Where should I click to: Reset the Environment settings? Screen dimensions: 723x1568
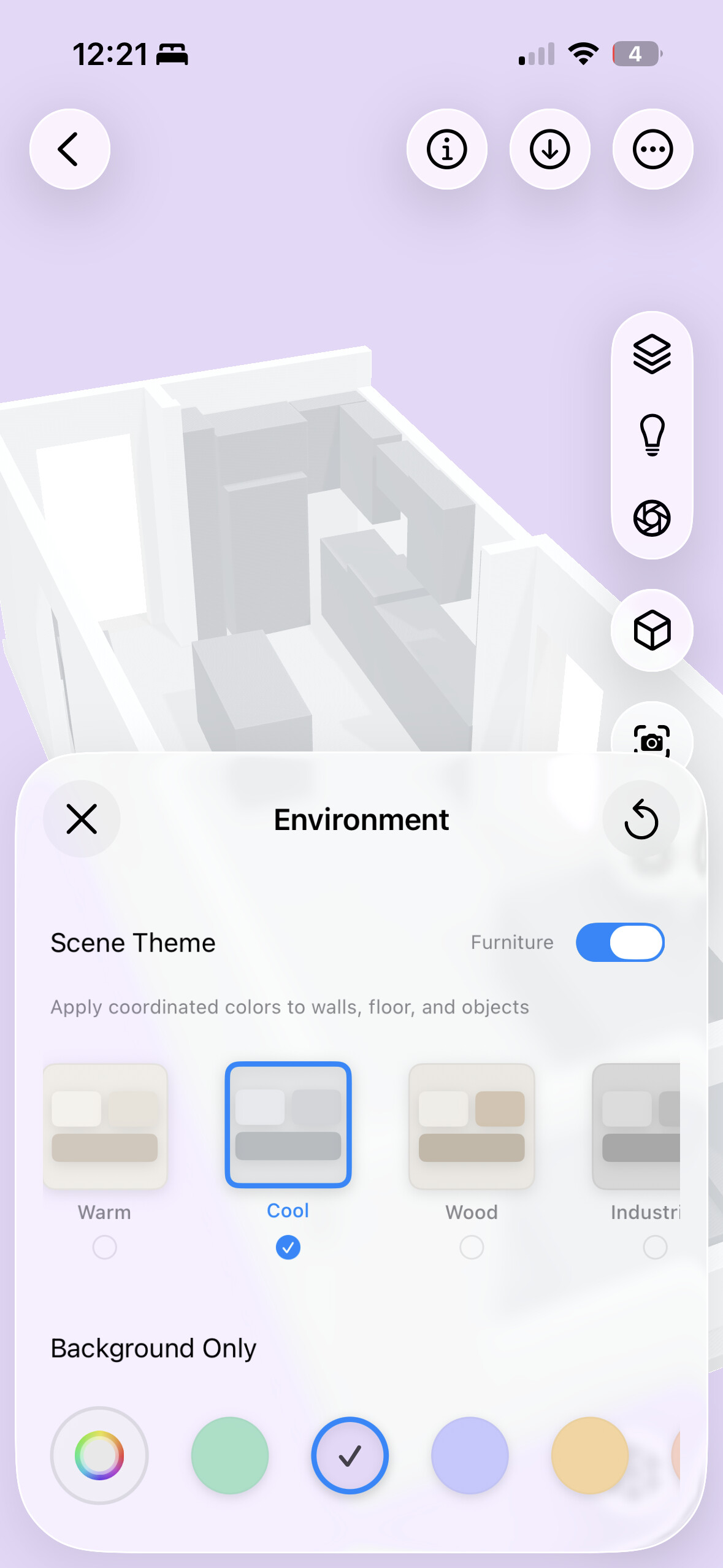point(641,819)
